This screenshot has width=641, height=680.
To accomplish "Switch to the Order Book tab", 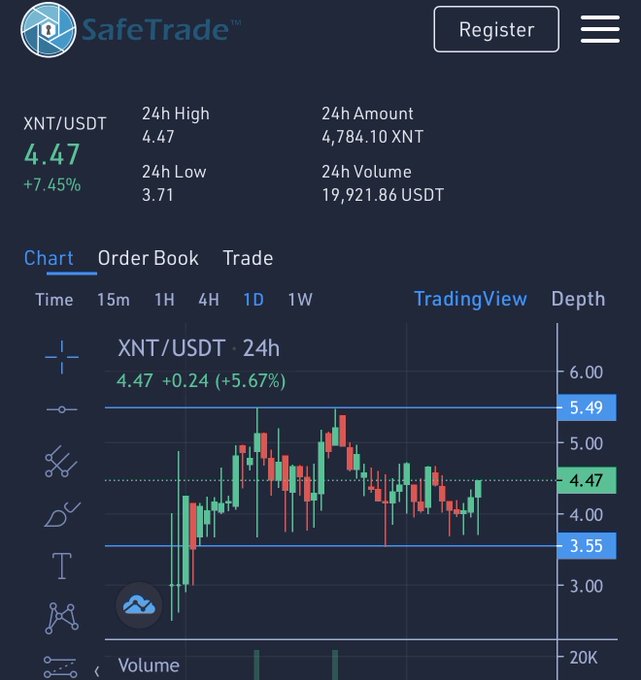I will click(x=148, y=258).
